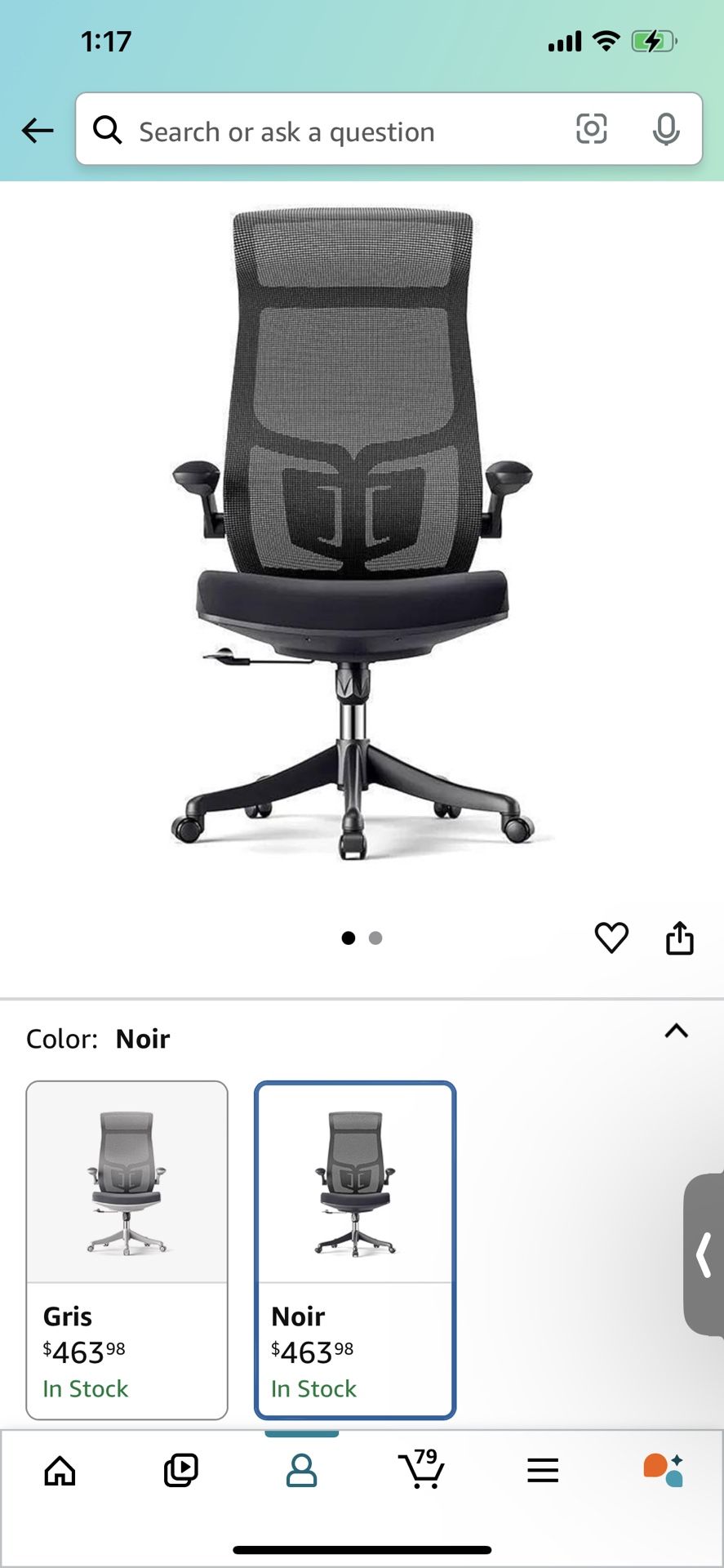Image resolution: width=724 pixels, height=1568 pixels.
Task: Switch to the account profile tab
Action: pyautogui.click(x=301, y=1471)
